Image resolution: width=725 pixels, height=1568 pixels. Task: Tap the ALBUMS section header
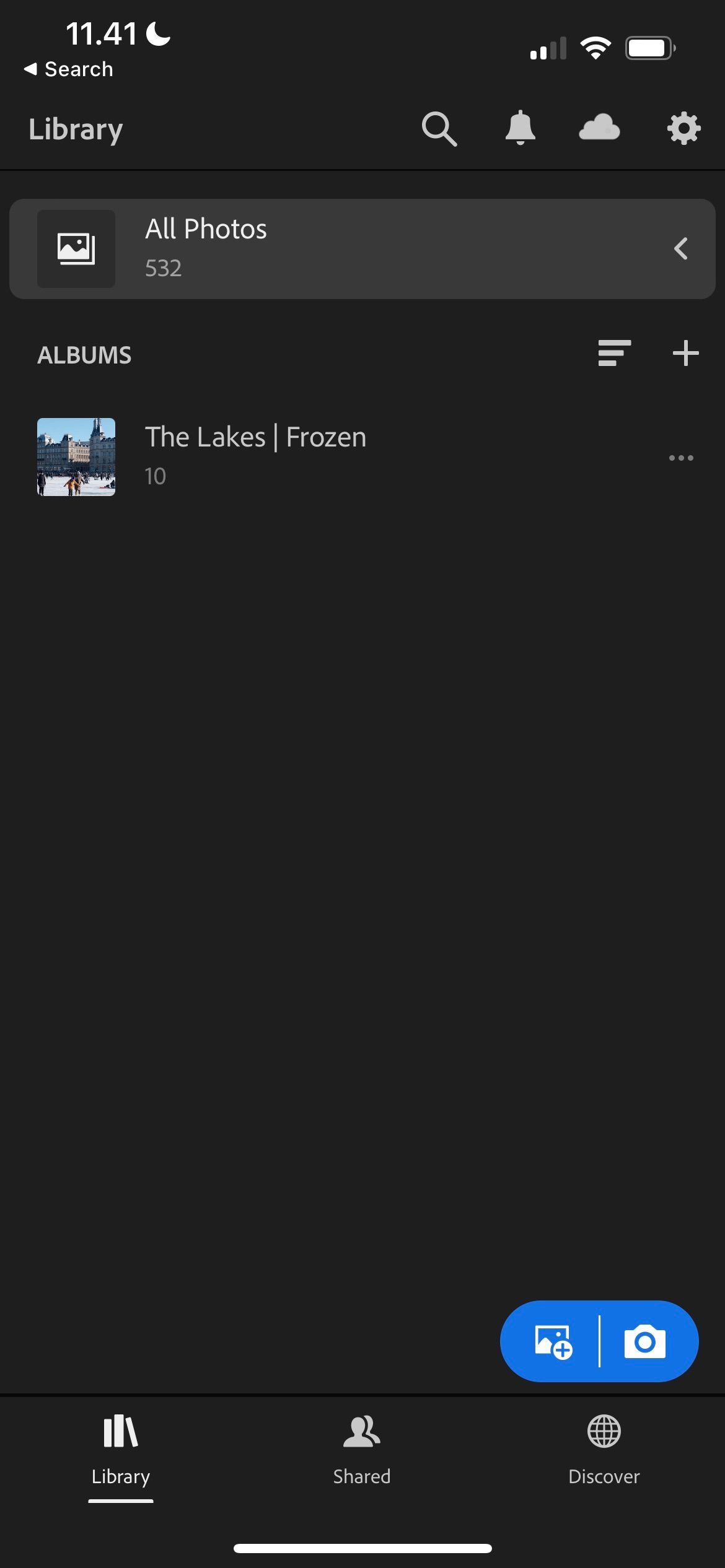click(85, 354)
